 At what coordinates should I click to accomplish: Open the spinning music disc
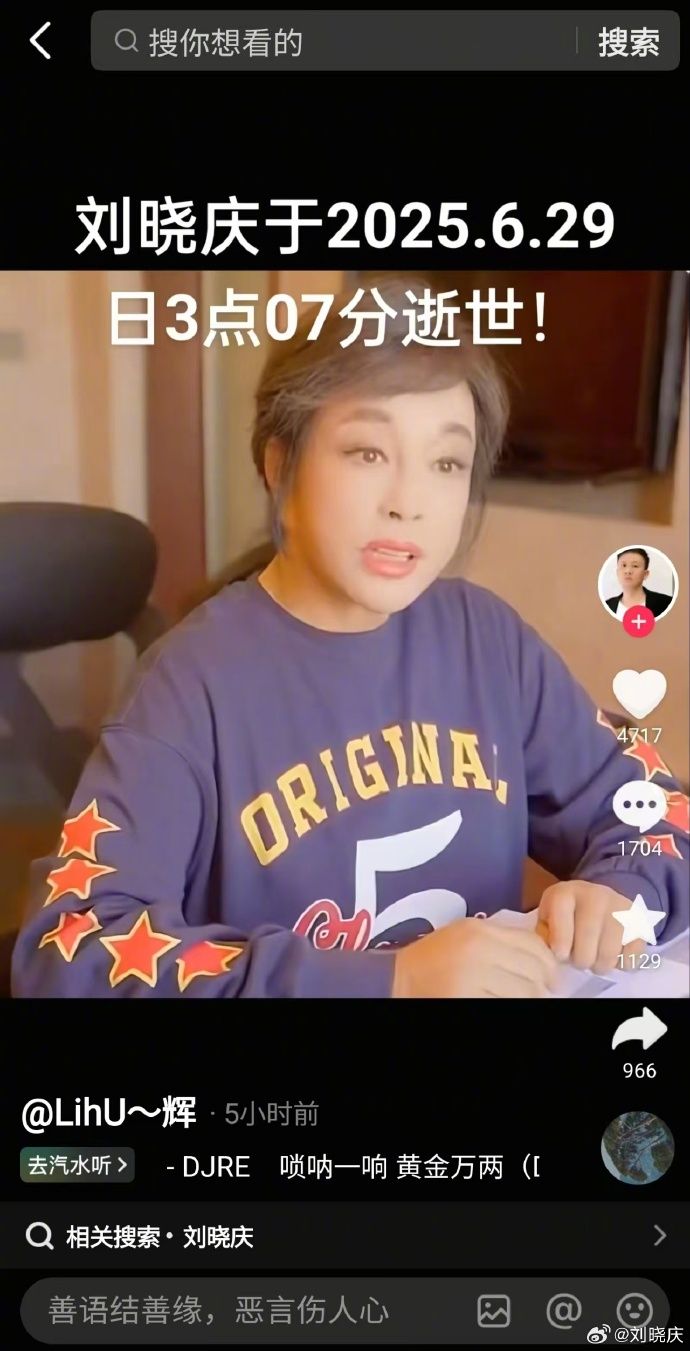637,1148
